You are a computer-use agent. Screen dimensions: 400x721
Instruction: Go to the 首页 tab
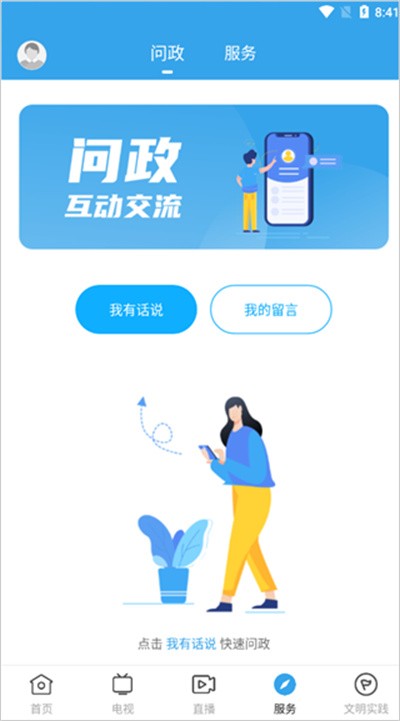(x=41, y=693)
